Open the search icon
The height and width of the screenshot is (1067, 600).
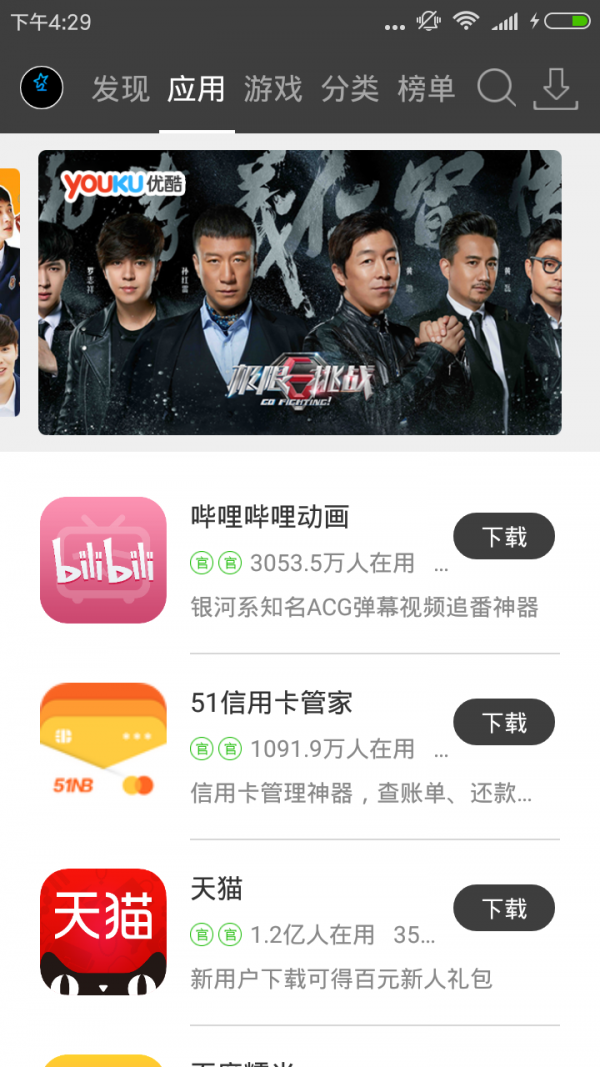[x=496, y=89]
